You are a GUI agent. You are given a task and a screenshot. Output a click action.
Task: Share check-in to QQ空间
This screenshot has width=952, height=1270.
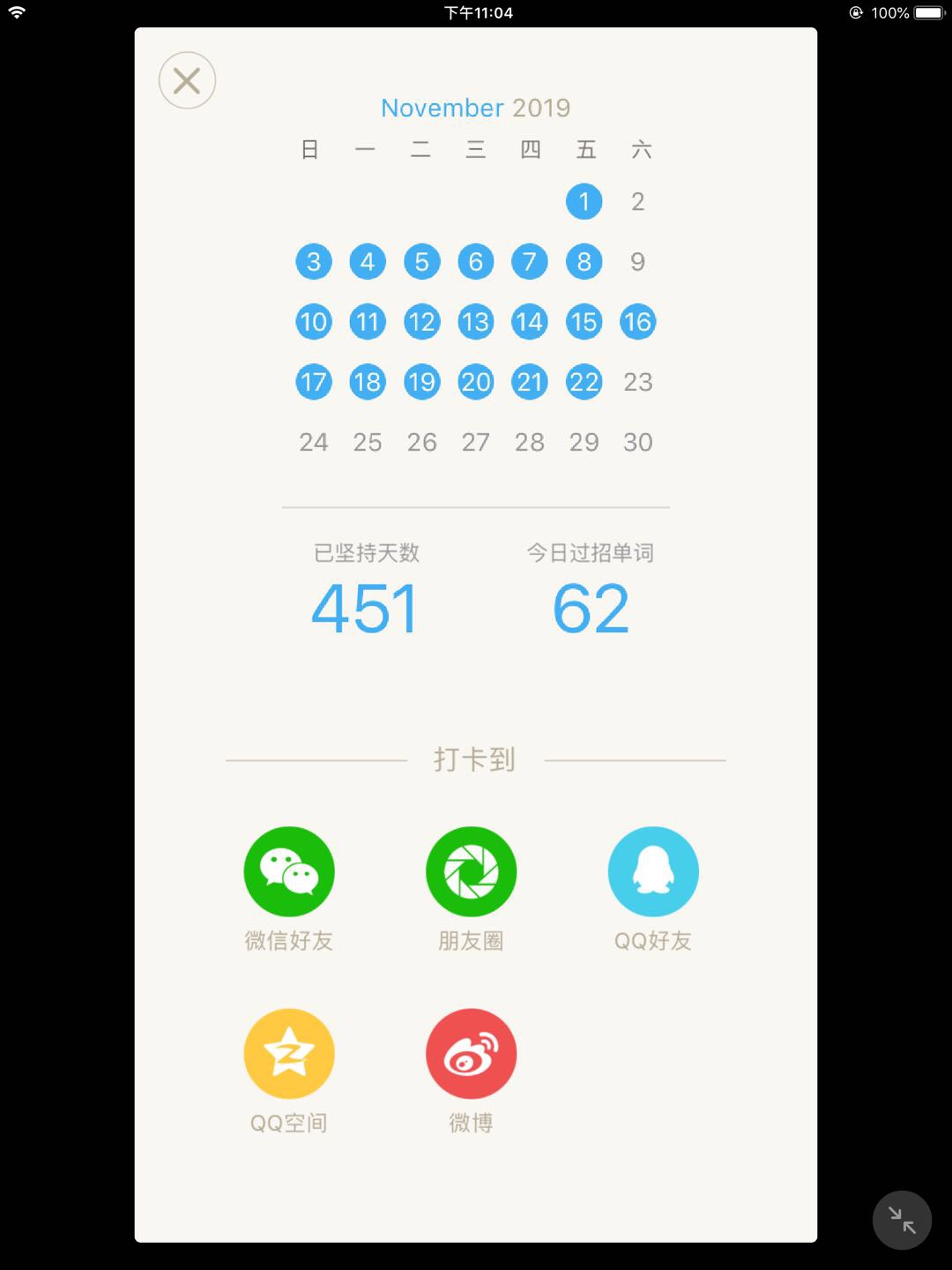click(x=289, y=1054)
